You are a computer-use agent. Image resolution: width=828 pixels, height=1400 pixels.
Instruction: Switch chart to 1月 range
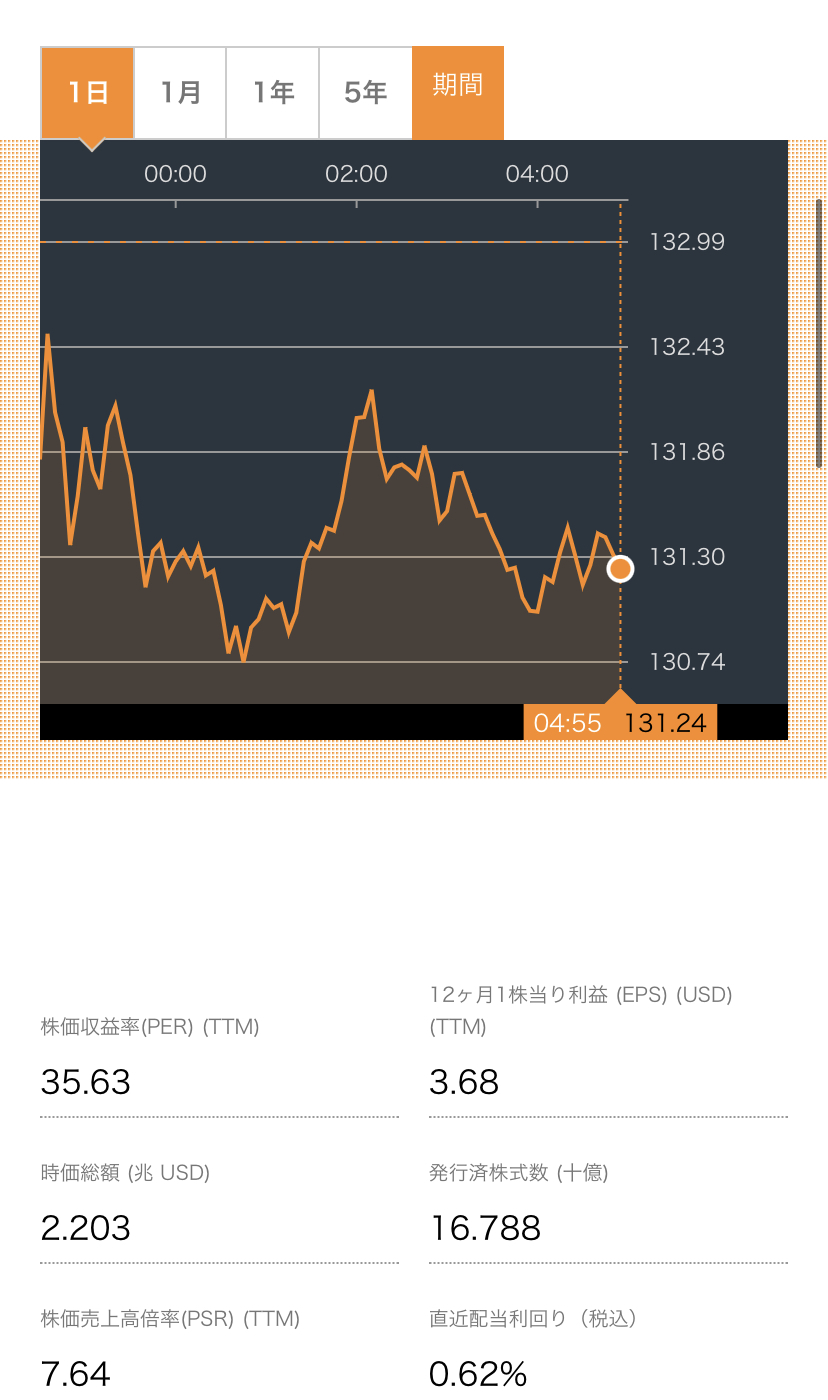pyautogui.click(x=181, y=93)
